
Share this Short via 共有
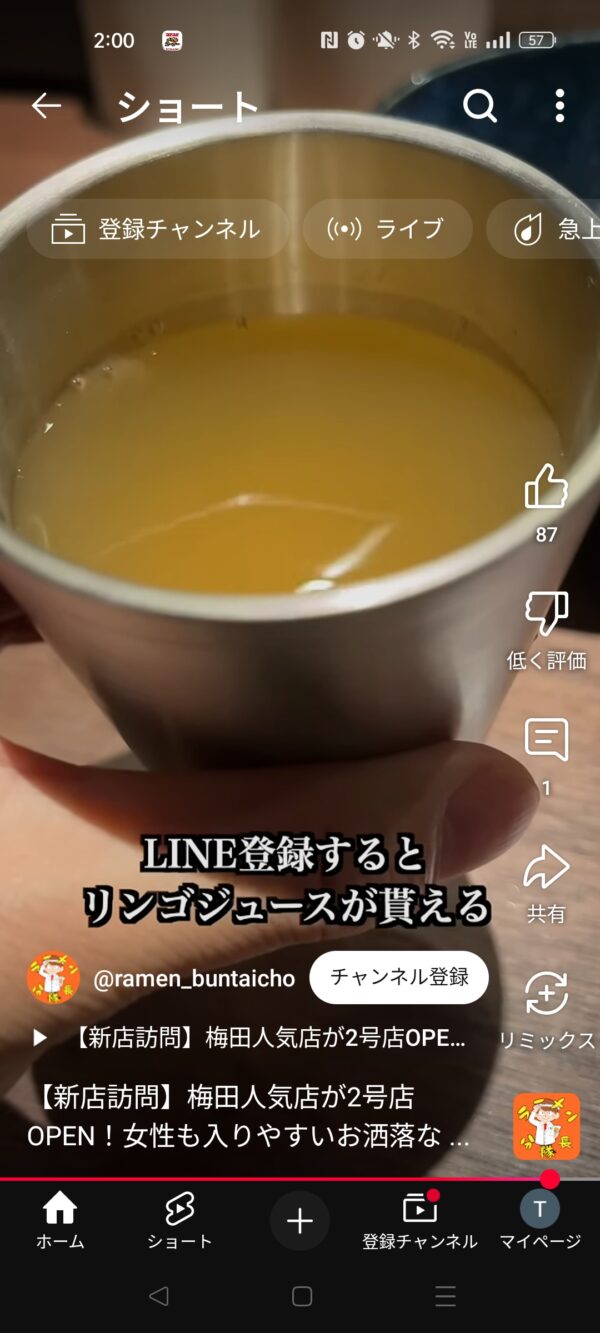546,868
